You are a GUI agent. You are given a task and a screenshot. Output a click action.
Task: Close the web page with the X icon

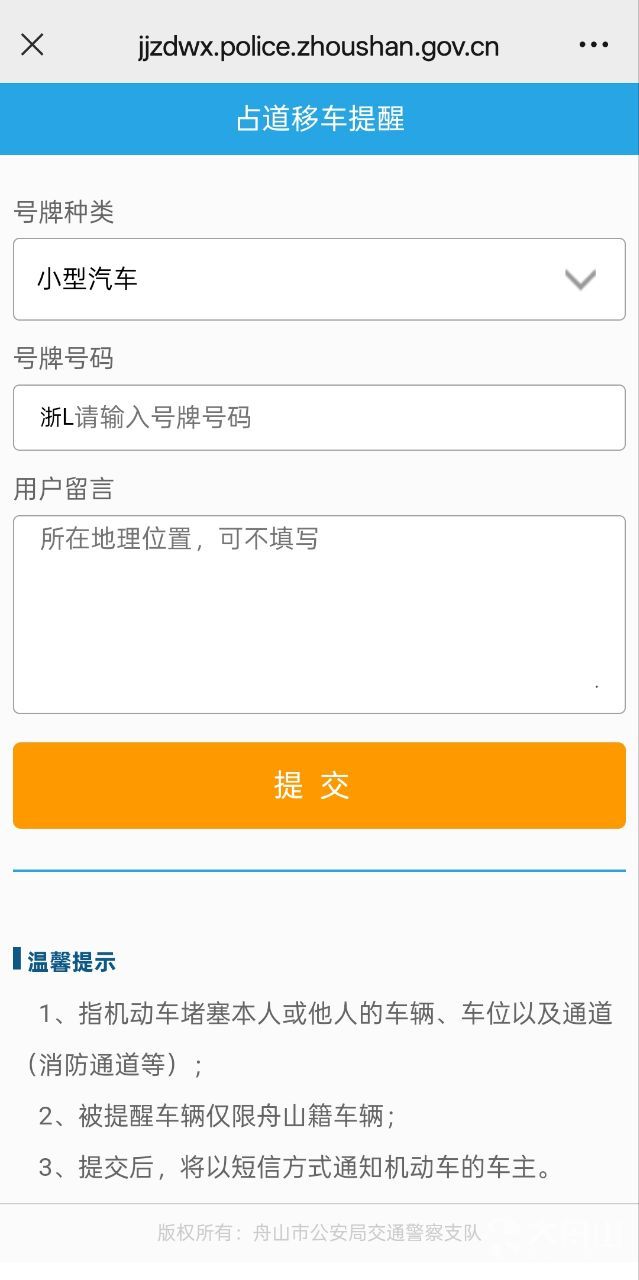pyautogui.click(x=32, y=44)
